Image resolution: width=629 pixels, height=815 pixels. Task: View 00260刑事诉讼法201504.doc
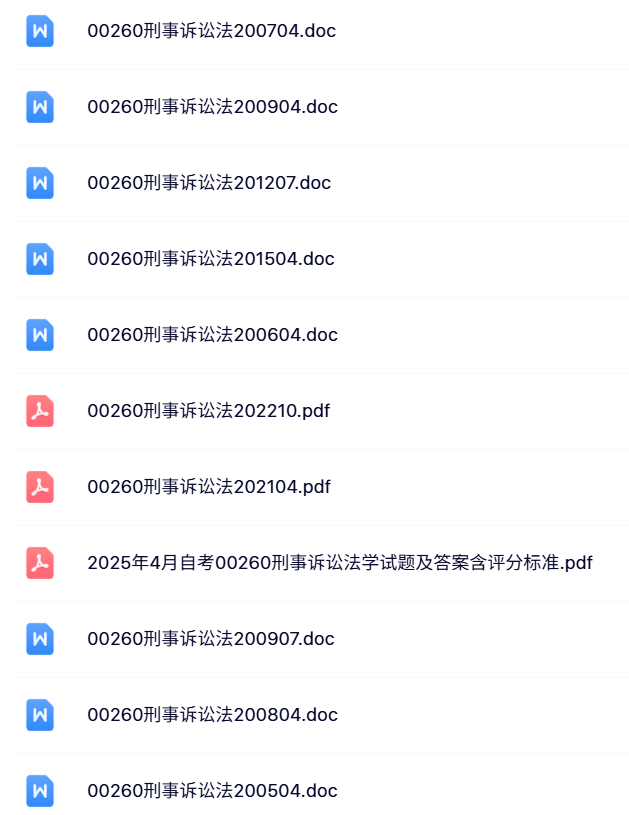click(210, 259)
